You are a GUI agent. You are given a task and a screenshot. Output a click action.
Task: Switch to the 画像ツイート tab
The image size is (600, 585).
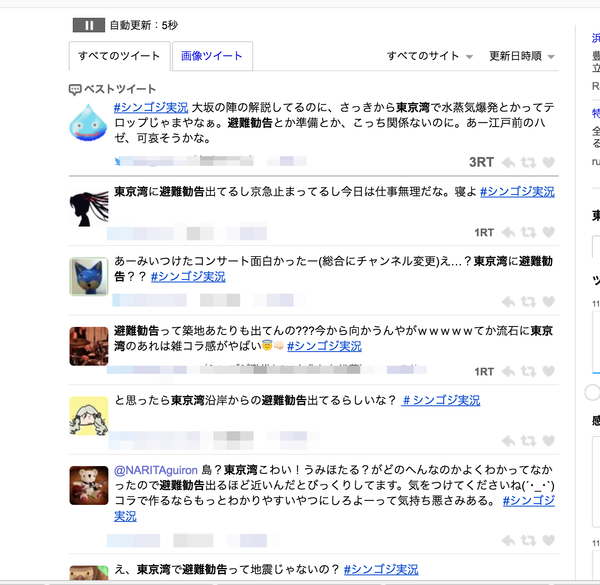point(212,56)
